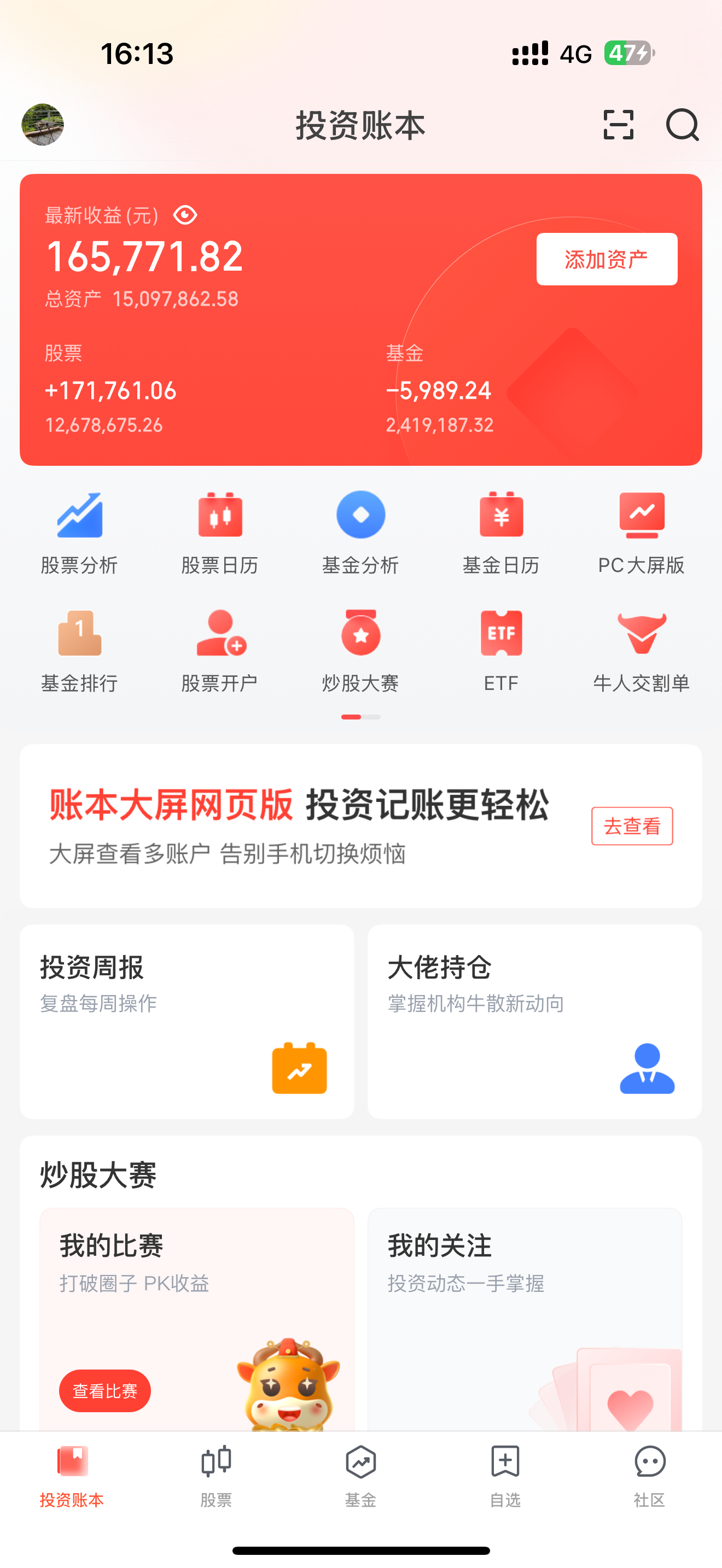The height and width of the screenshot is (1568, 722).
Task: Open the 大佬持仓 card
Action: click(534, 1021)
